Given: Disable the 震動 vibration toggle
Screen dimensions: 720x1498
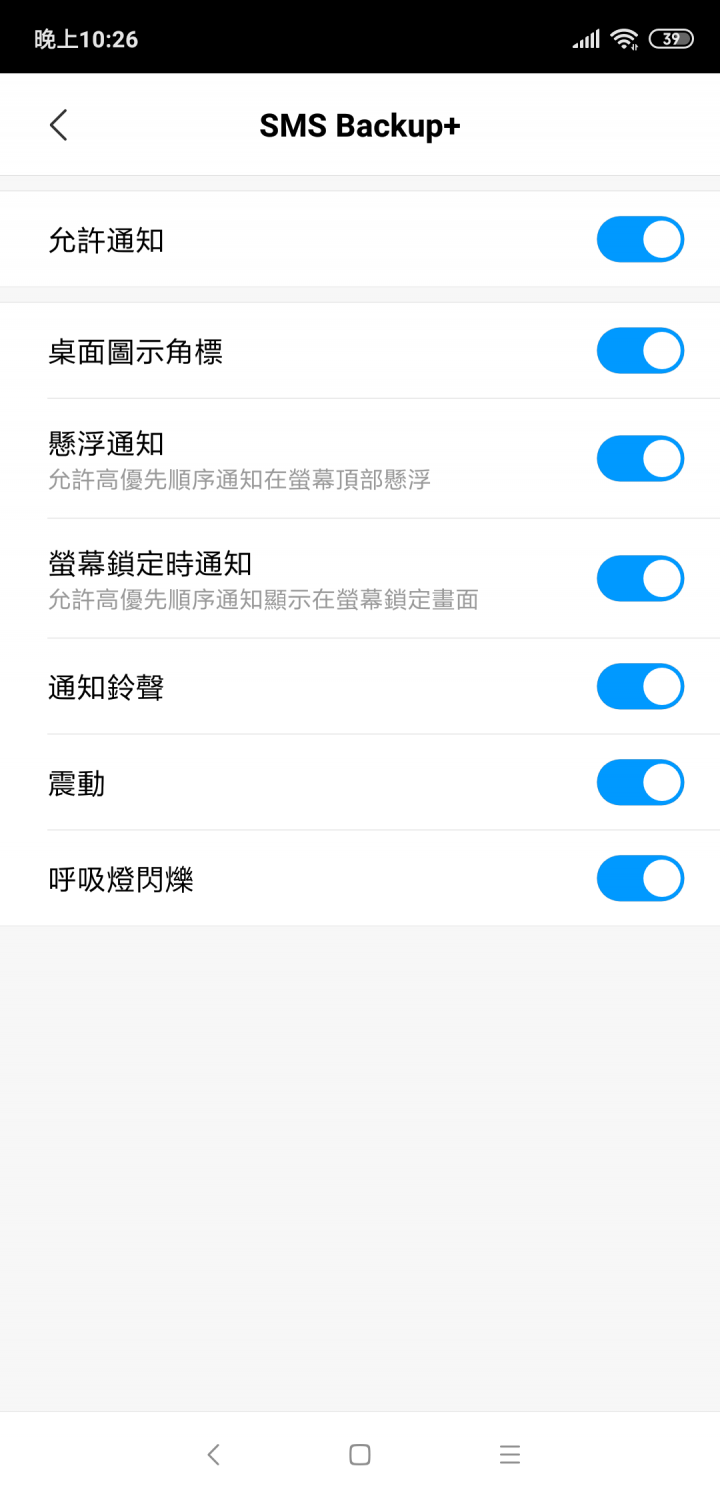Looking at the screenshot, I should [640, 782].
